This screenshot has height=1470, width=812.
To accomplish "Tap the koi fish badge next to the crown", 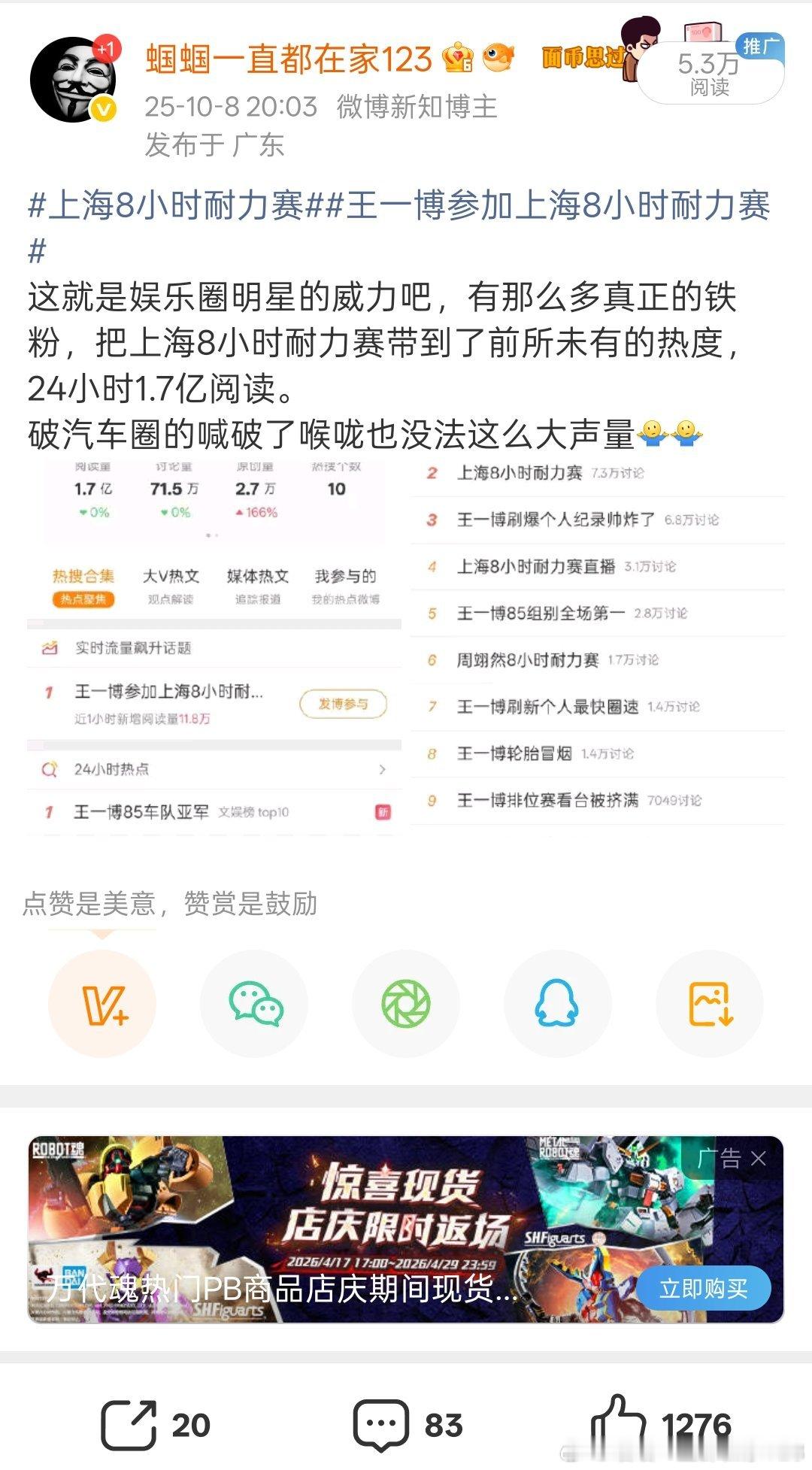I will point(500,56).
